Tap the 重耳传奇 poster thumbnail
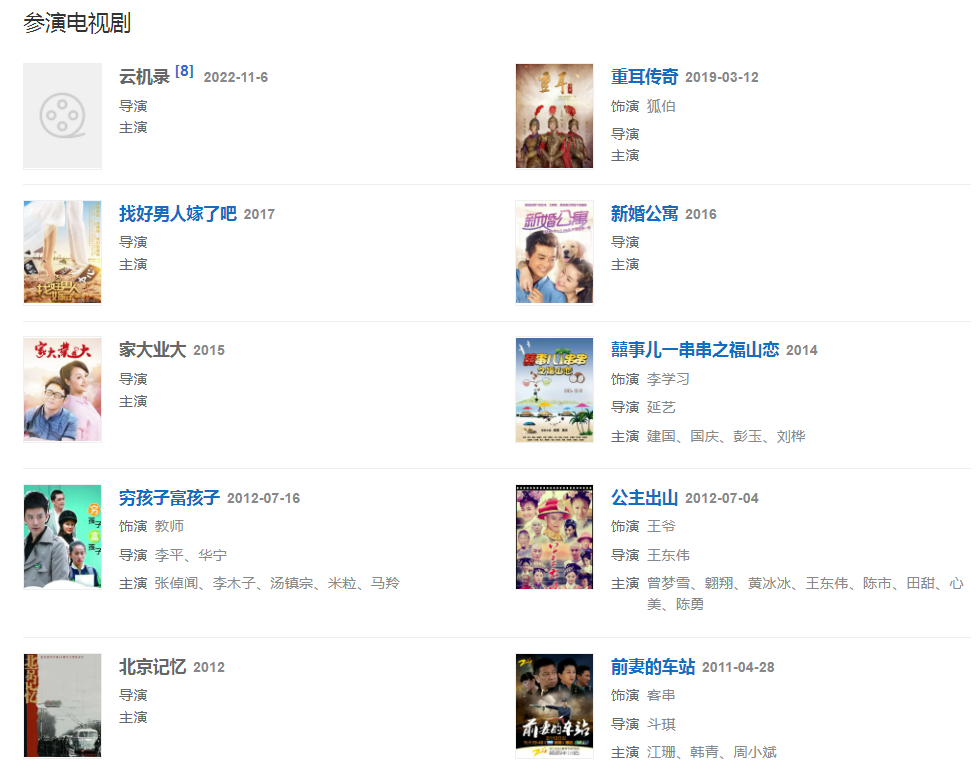The image size is (977, 773). click(x=554, y=116)
